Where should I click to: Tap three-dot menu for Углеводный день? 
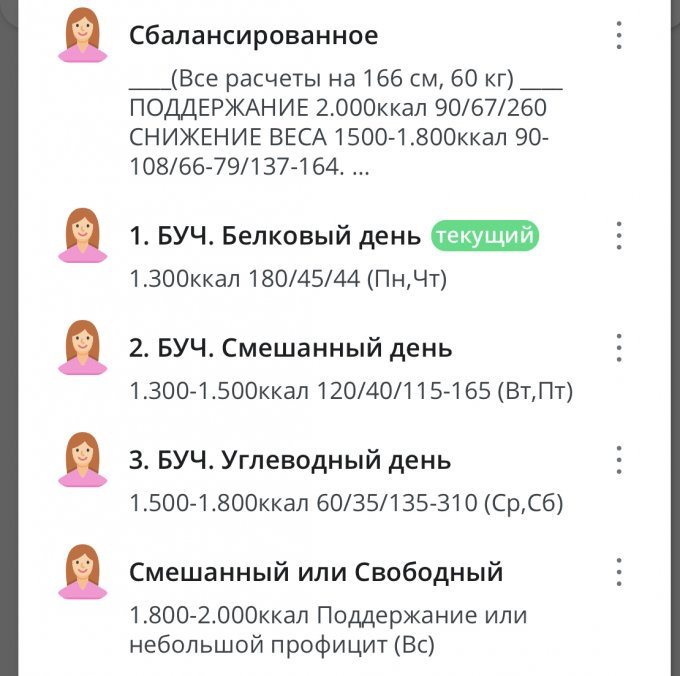(x=619, y=460)
